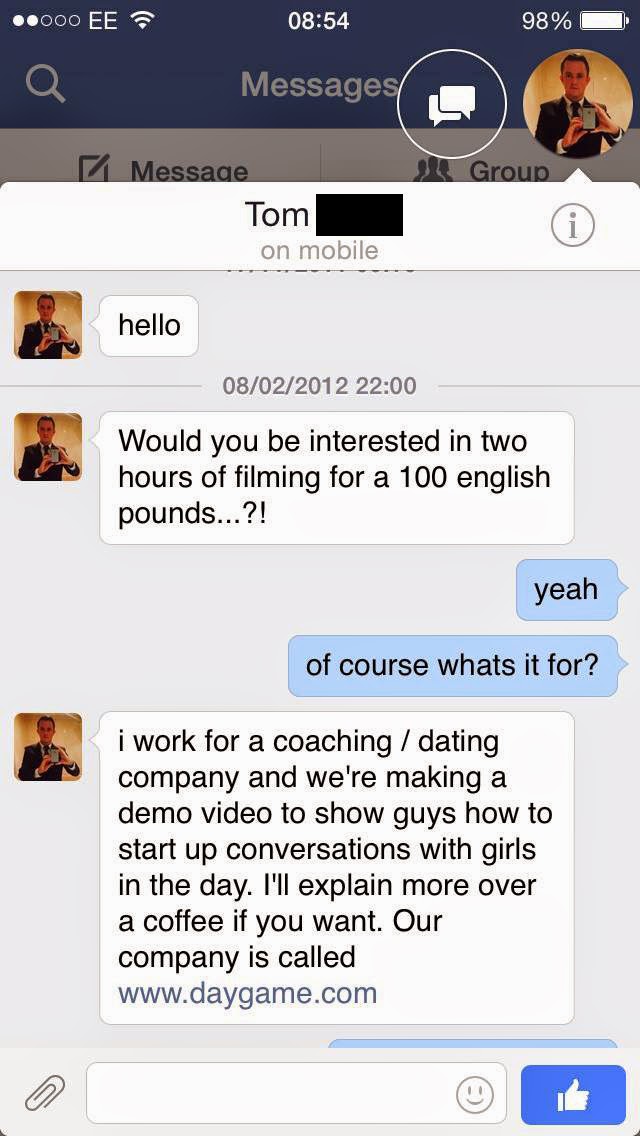Focus the message text field
The width and height of the screenshot is (640, 1136).
click(270, 1094)
